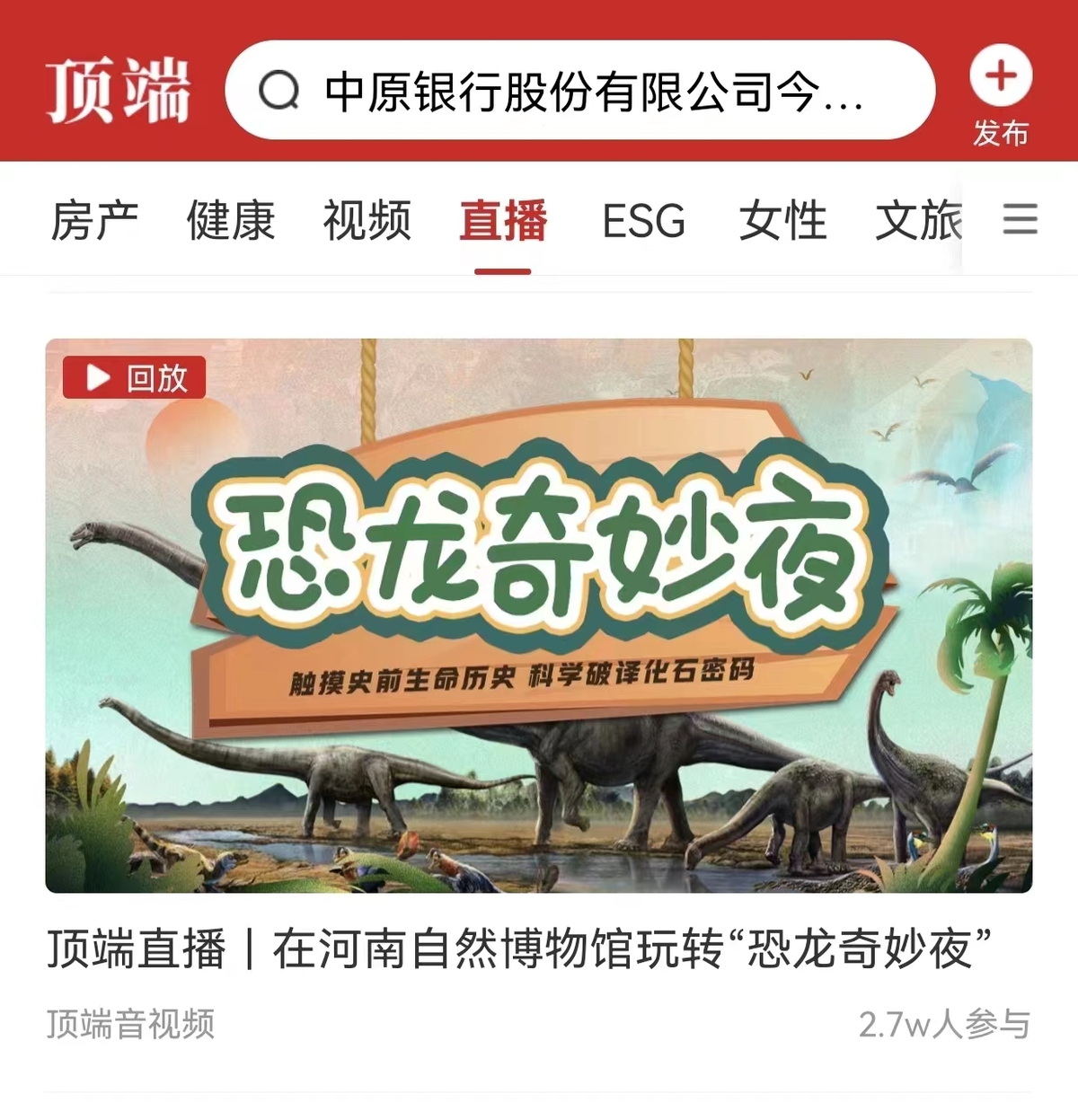This screenshot has height=1120, width=1078.
Task: Switch to the 视频 tab
Action: pyautogui.click(x=367, y=221)
